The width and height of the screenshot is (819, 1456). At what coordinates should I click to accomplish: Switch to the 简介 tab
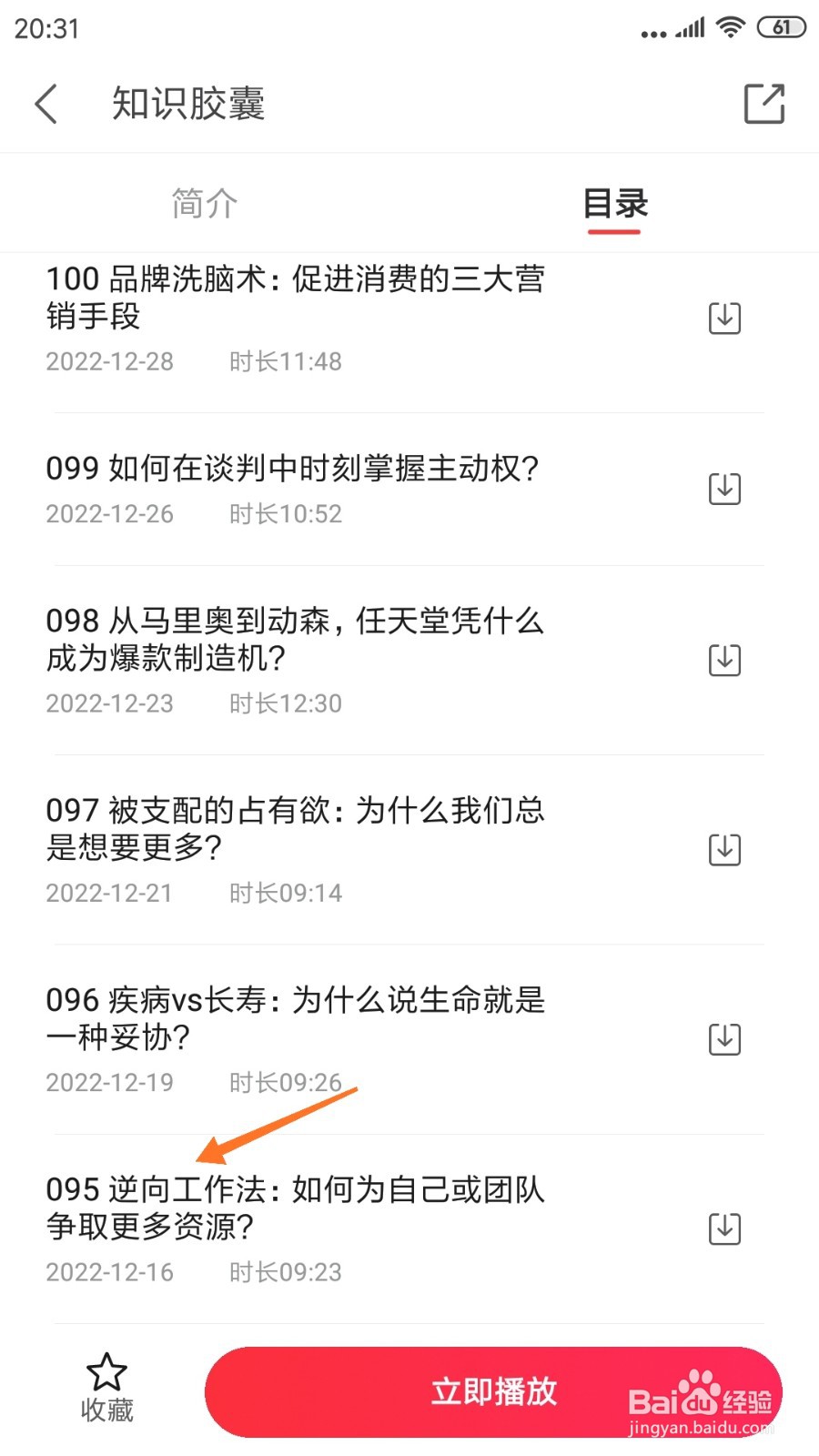[205, 203]
